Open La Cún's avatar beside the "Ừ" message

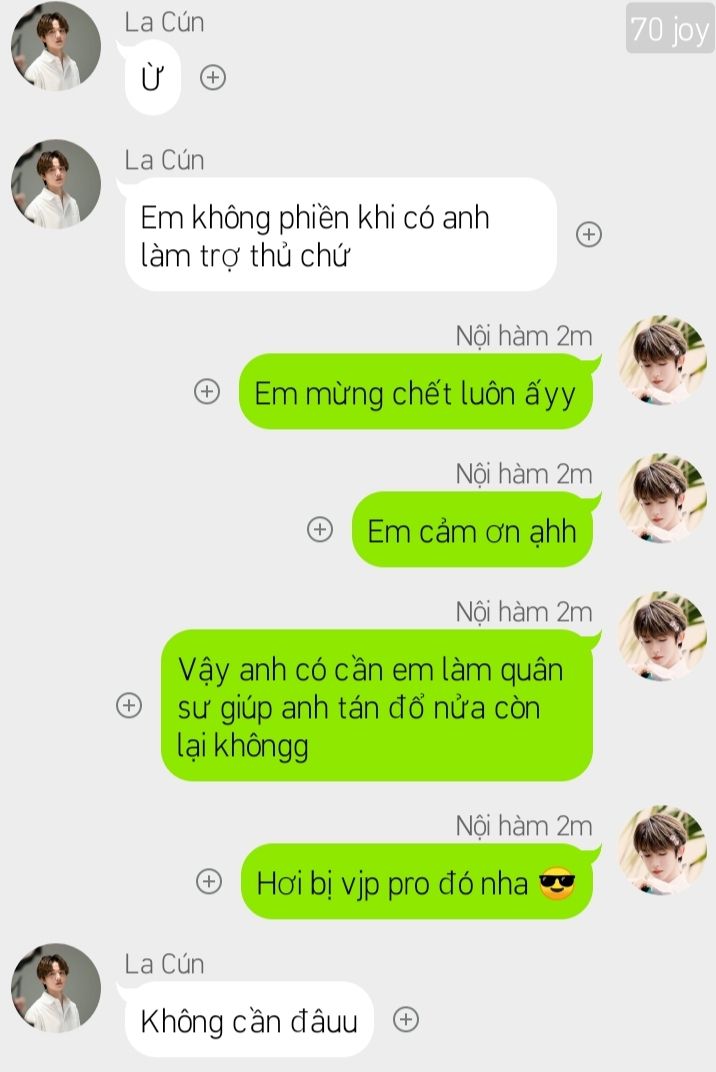(56, 46)
